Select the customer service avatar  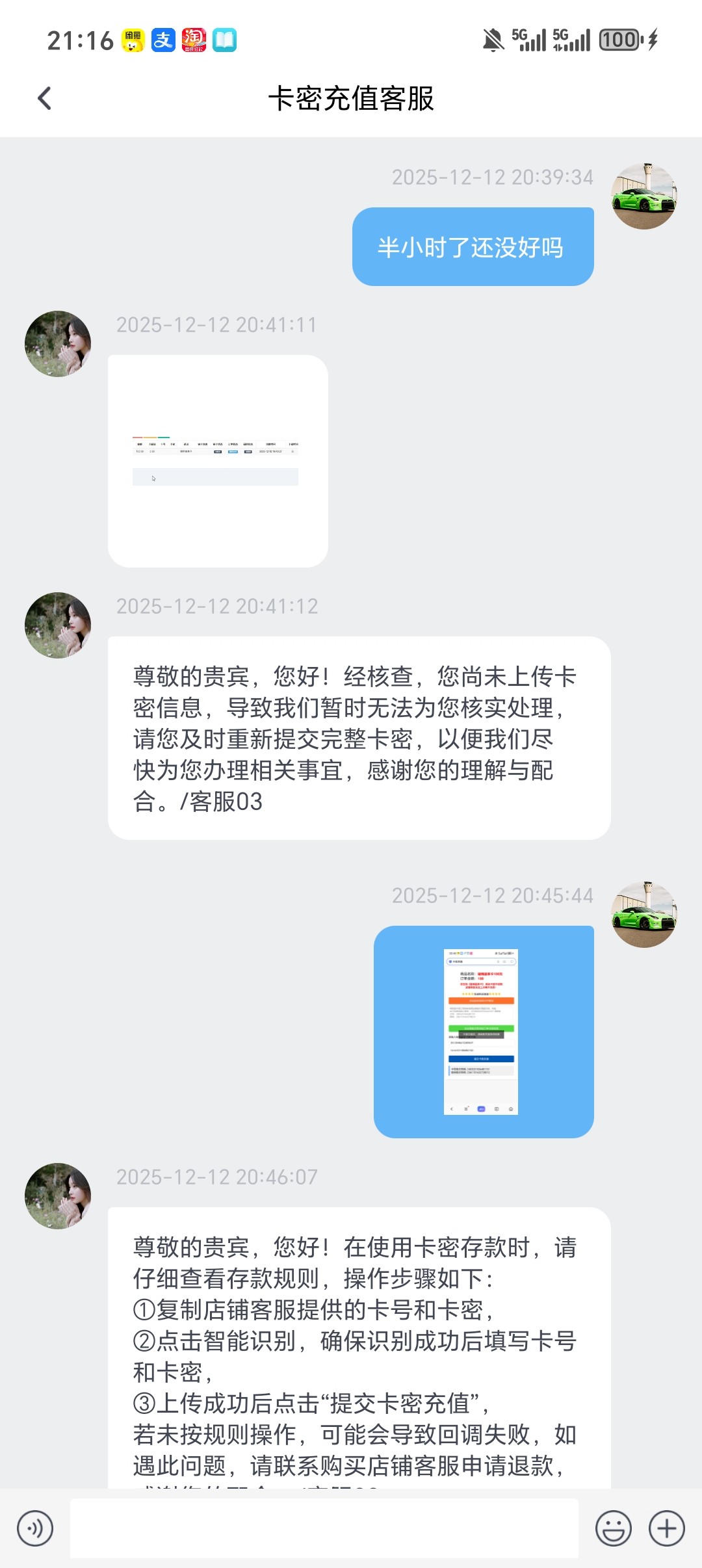[57, 343]
